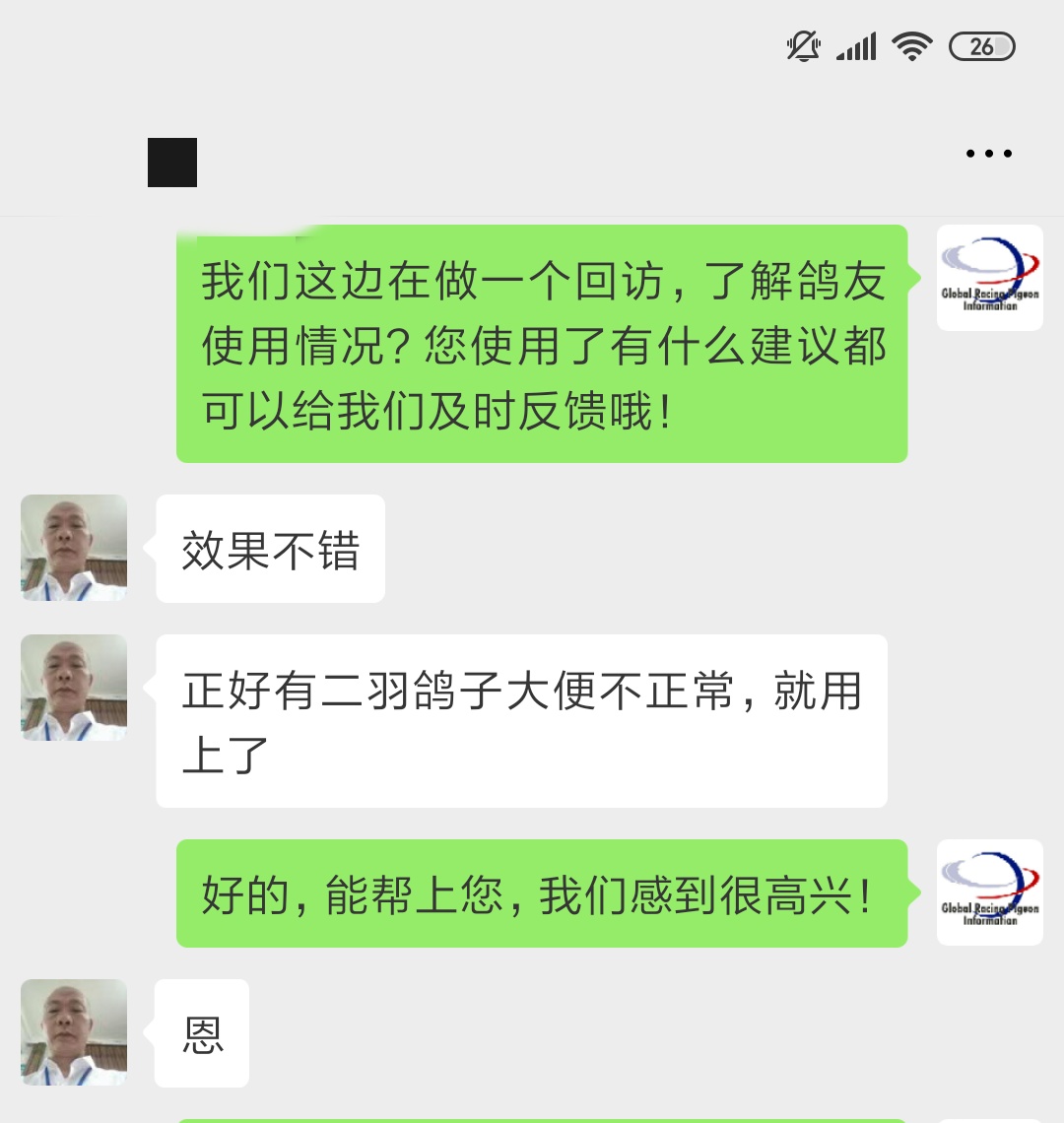The image size is (1064, 1123).
Task: Open Global Racing Pigeon avatar beside "我们这边在做一个回访"
Action: click(x=989, y=278)
